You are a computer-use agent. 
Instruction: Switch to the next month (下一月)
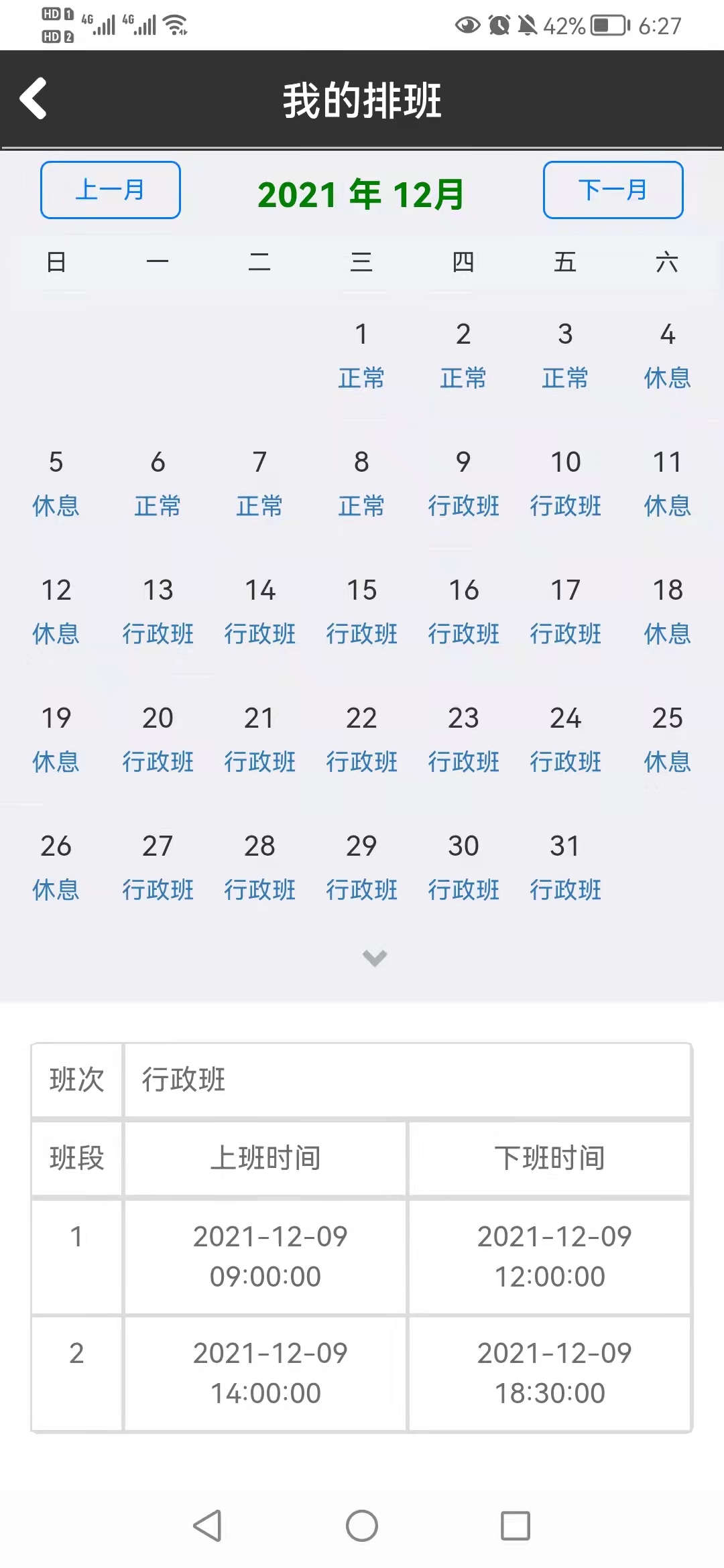point(613,190)
